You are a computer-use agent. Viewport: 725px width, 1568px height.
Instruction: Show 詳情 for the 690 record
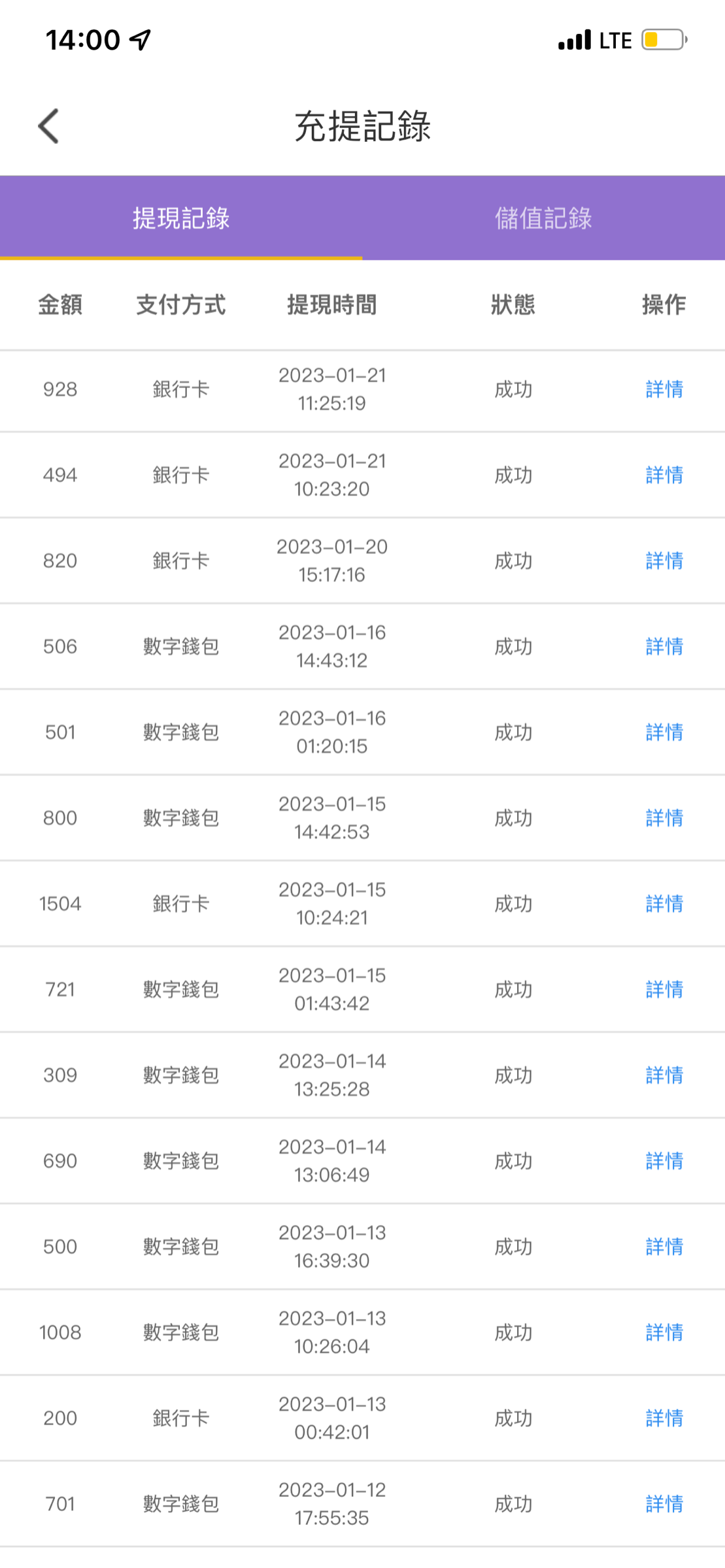[x=664, y=1161]
